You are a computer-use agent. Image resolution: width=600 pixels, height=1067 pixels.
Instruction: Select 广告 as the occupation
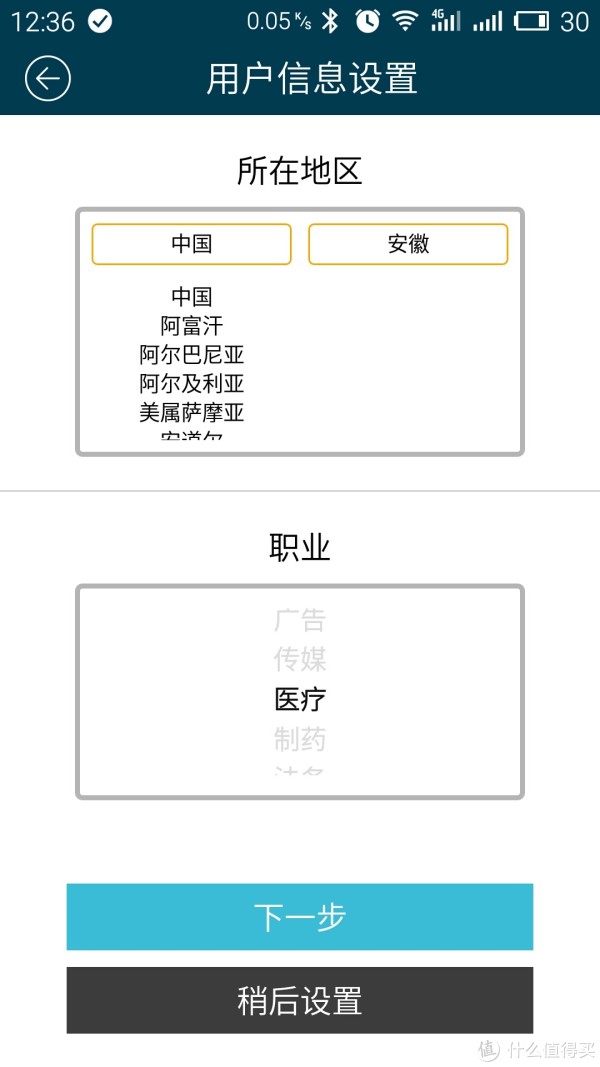(x=299, y=620)
